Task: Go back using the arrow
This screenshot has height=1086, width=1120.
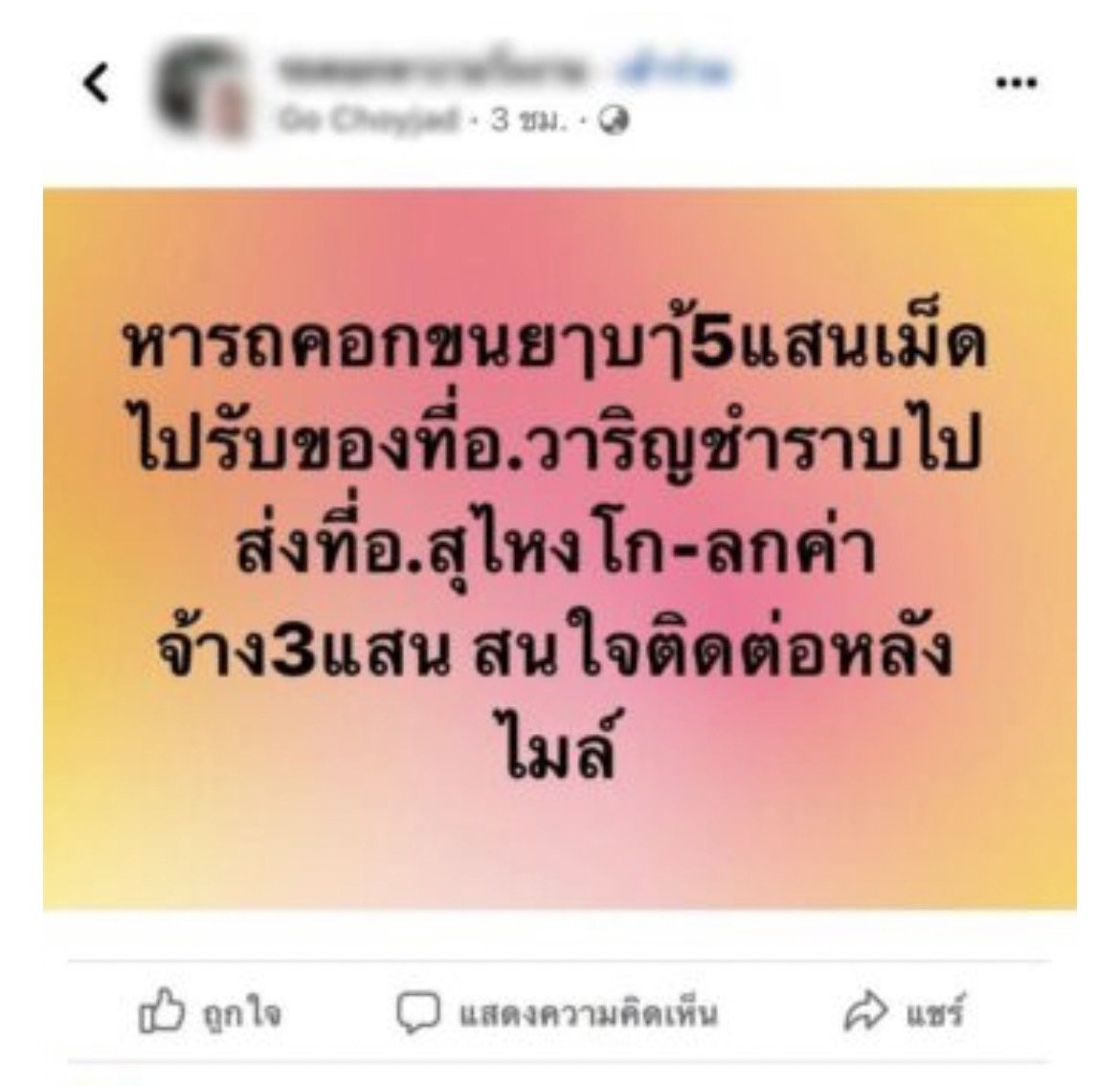Action: tap(96, 83)
